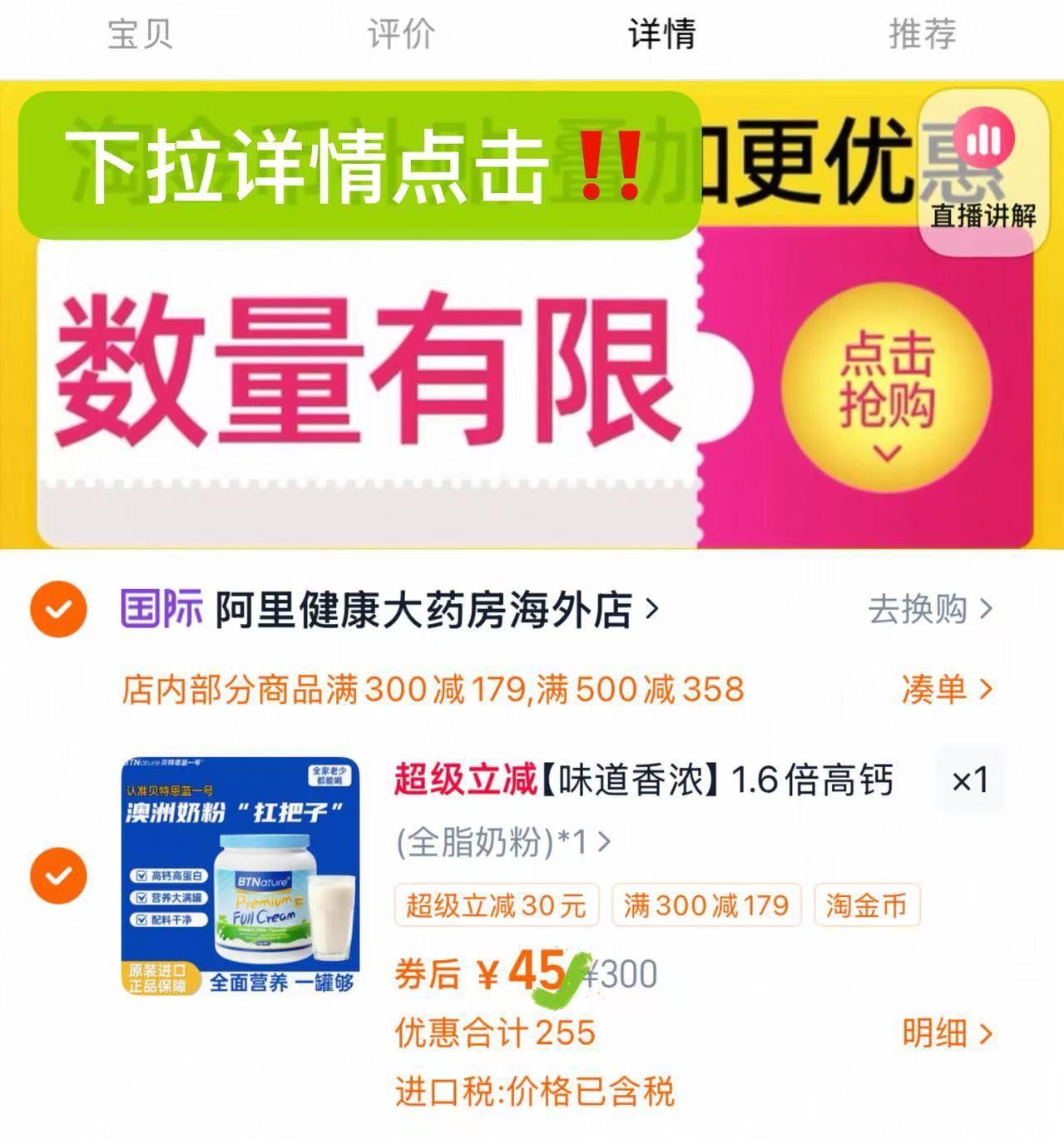The height and width of the screenshot is (1139, 1064).
Task: Deselect the store checkmark circle
Action: 57,610
